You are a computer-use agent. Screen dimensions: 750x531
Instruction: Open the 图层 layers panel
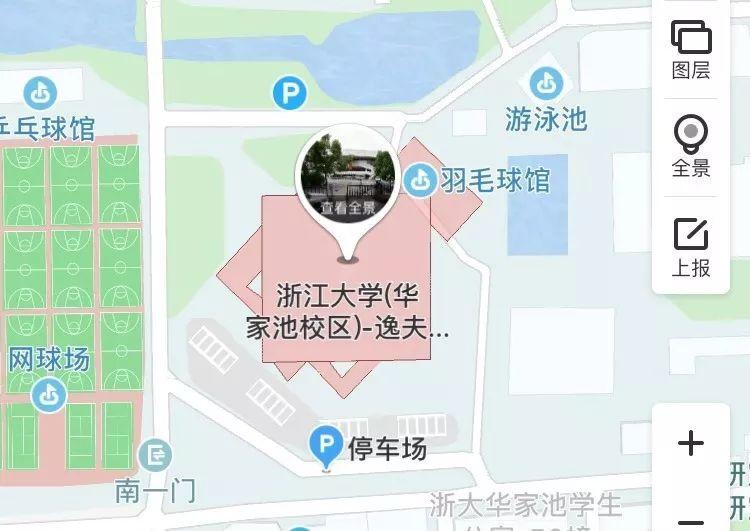[691, 48]
